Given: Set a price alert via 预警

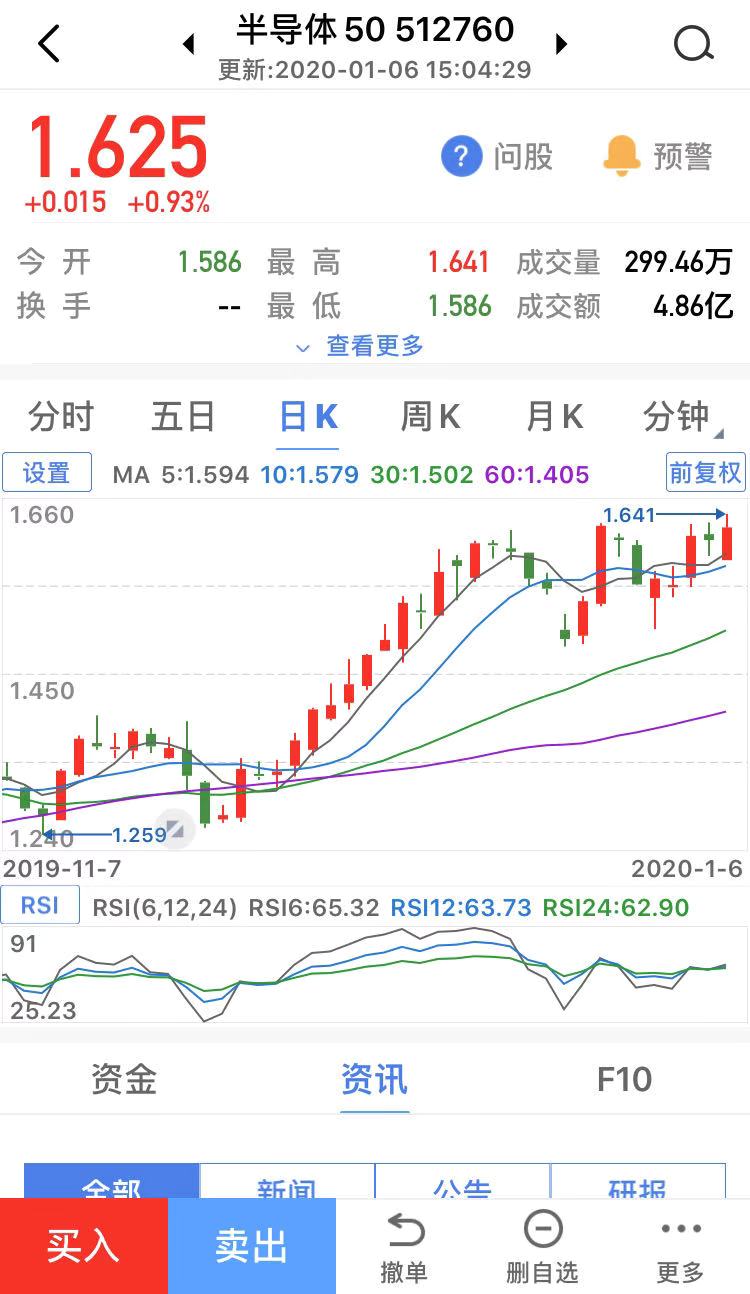Looking at the screenshot, I should click(x=658, y=157).
